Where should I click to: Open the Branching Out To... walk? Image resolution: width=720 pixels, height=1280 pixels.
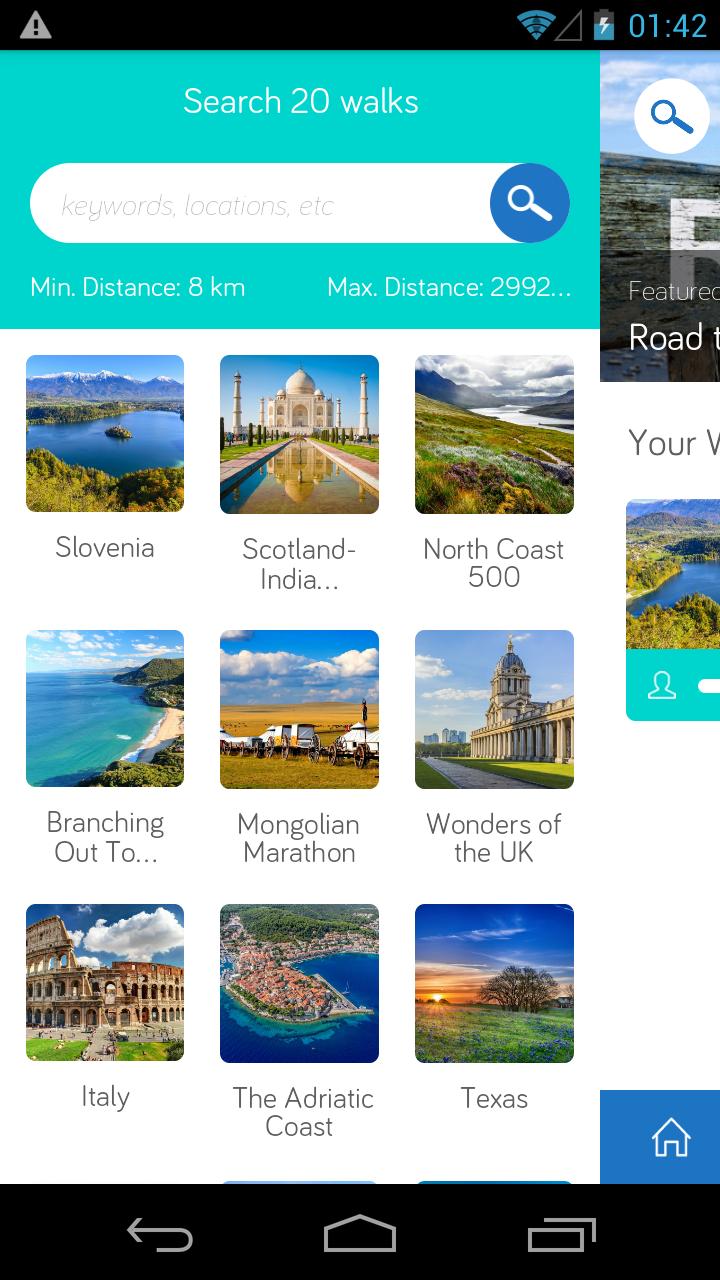(x=105, y=709)
